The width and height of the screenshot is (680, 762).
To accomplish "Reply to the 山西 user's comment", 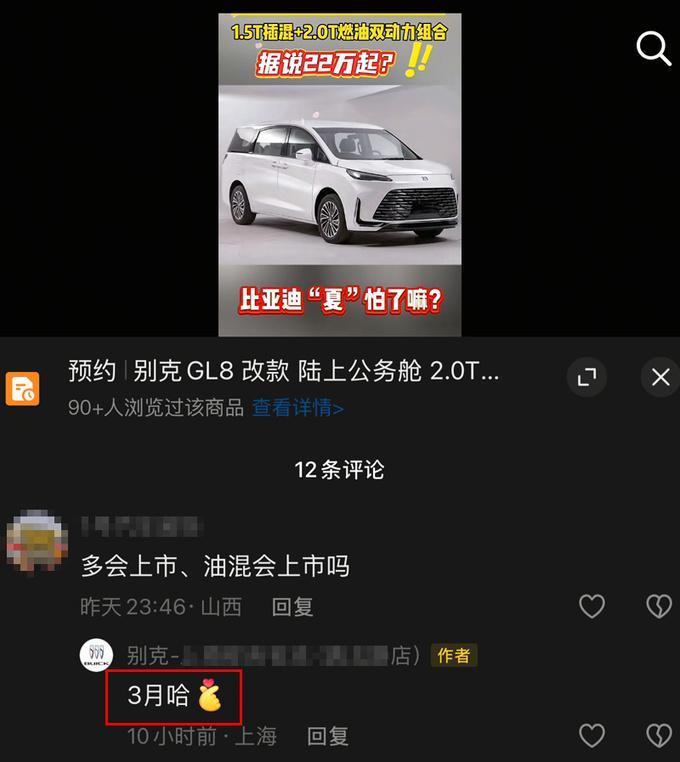I will [293, 606].
